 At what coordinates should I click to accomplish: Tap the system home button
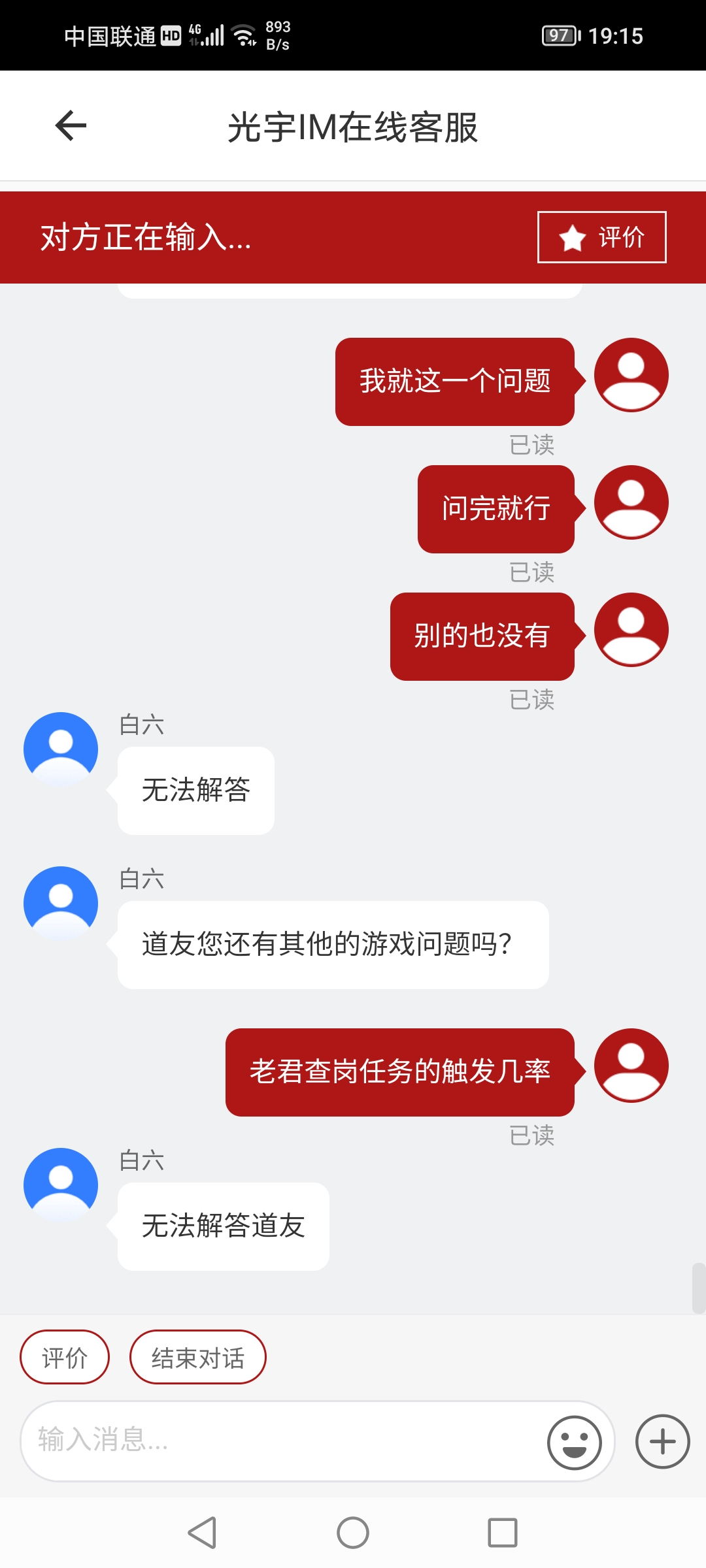coord(353,1533)
